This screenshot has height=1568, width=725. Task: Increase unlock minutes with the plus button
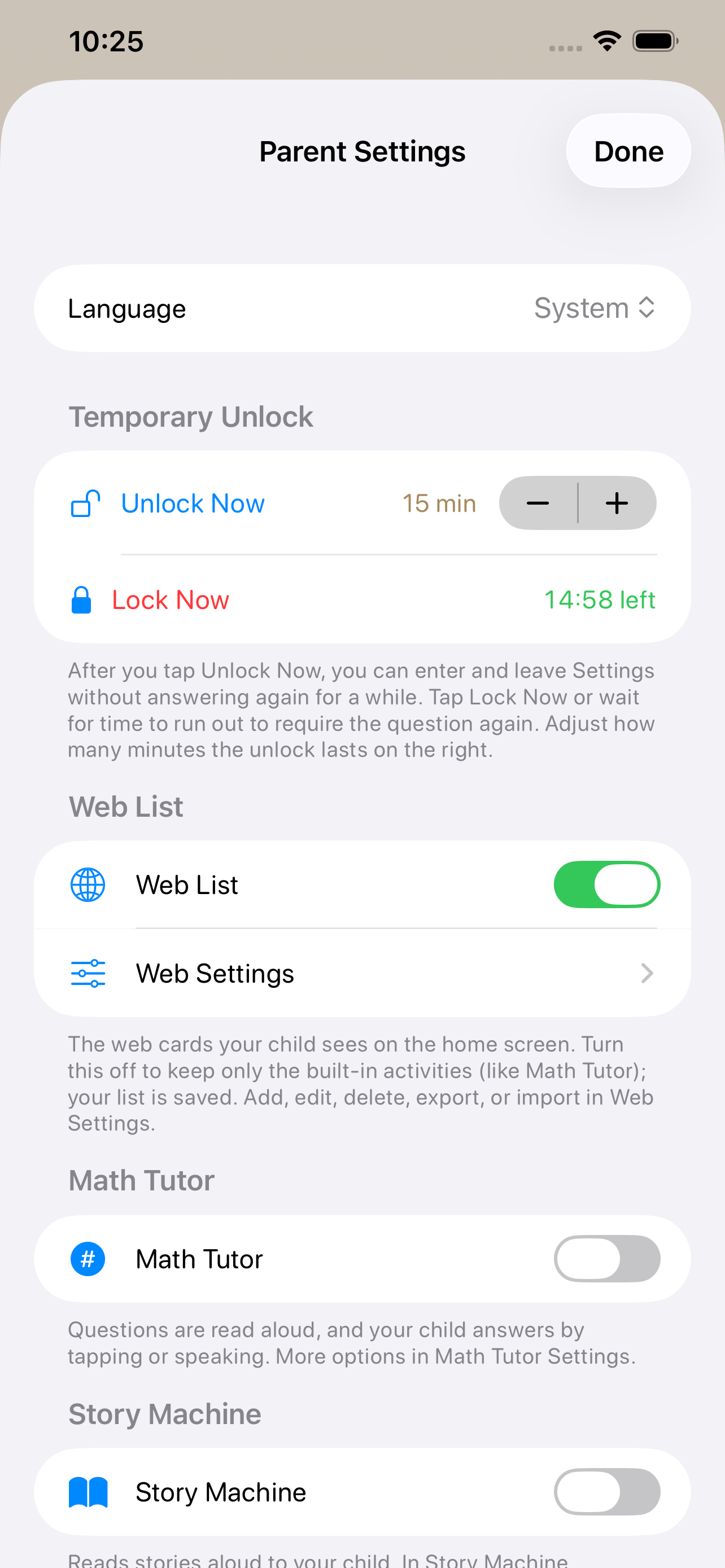(x=617, y=503)
